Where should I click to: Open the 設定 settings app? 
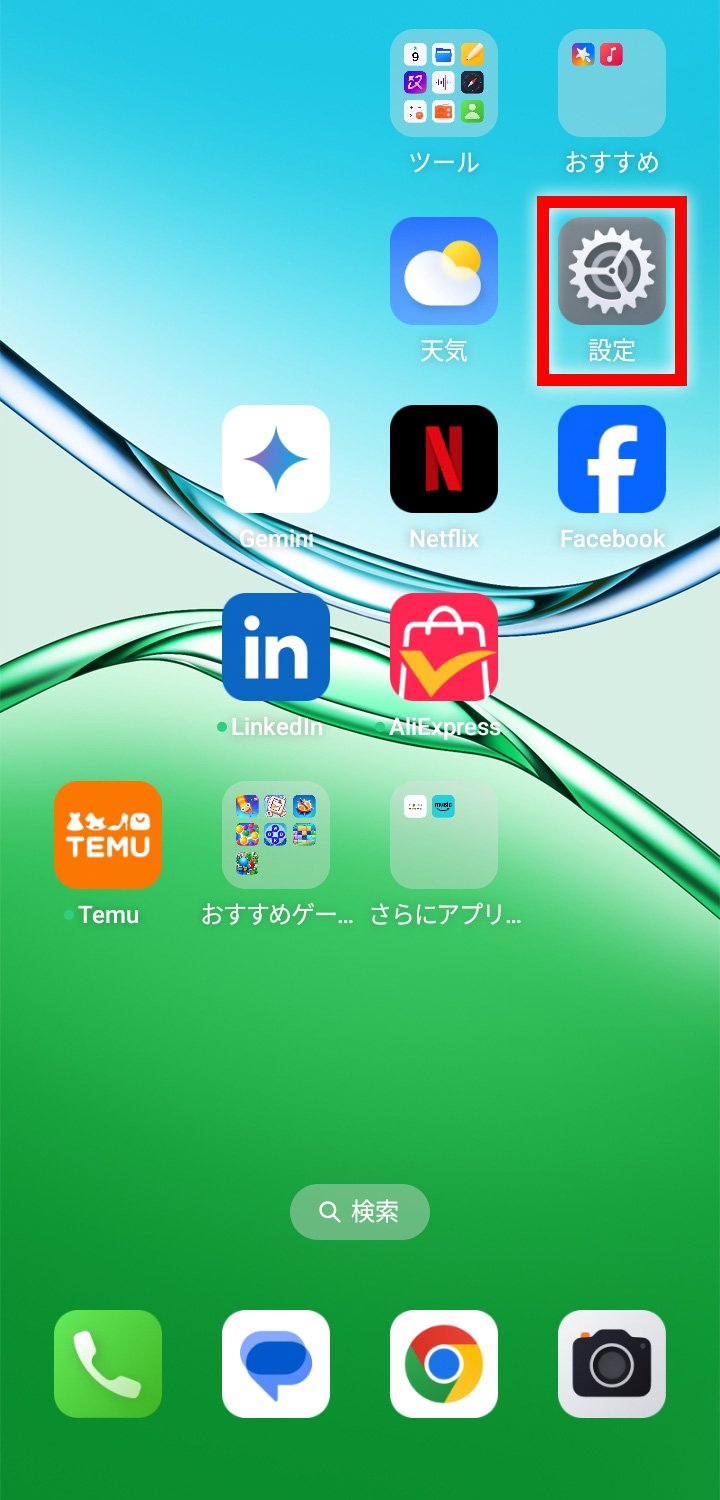point(611,271)
